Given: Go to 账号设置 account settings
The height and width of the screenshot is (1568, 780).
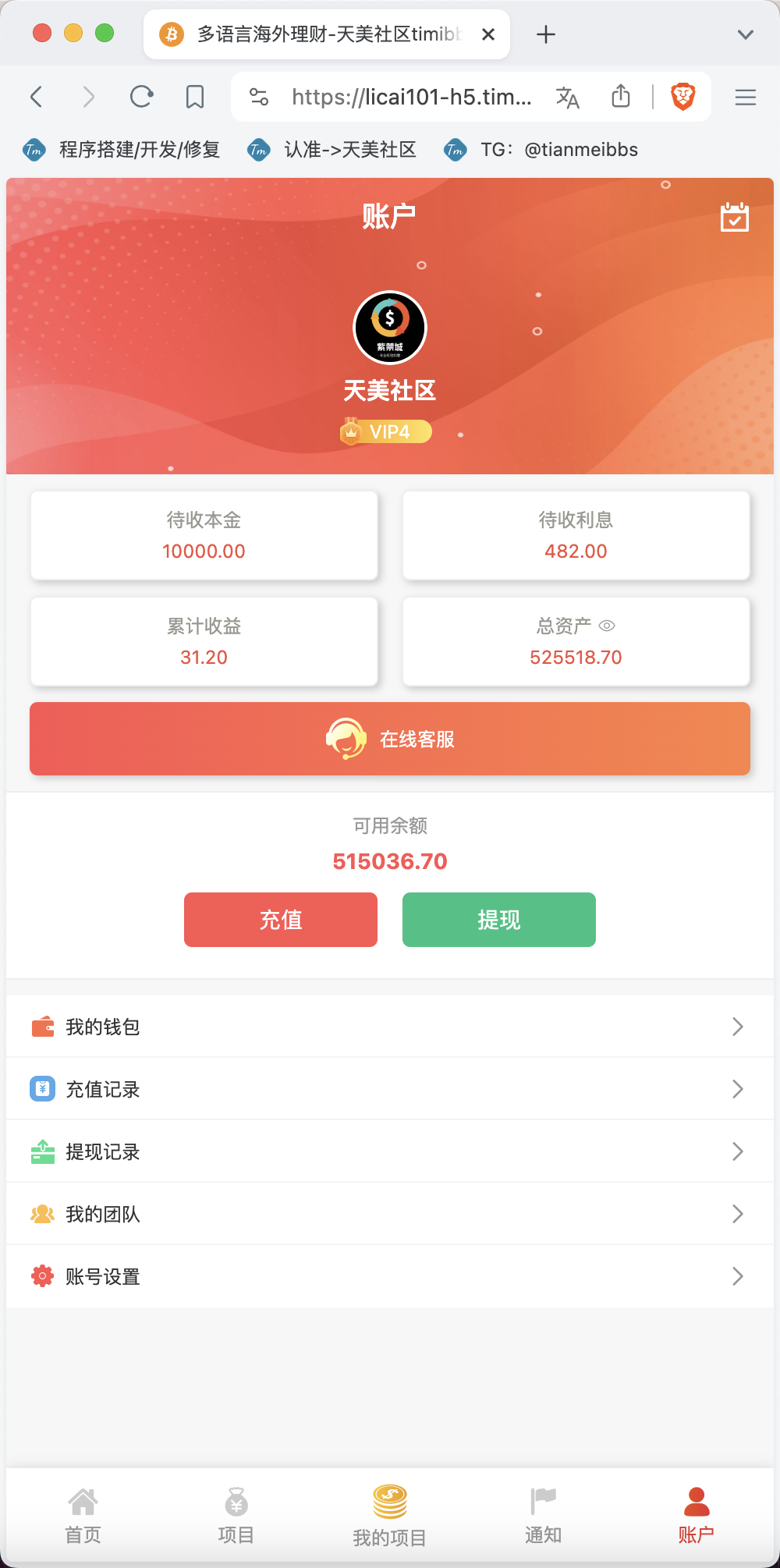Looking at the screenshot, I should coord(390,1276).
